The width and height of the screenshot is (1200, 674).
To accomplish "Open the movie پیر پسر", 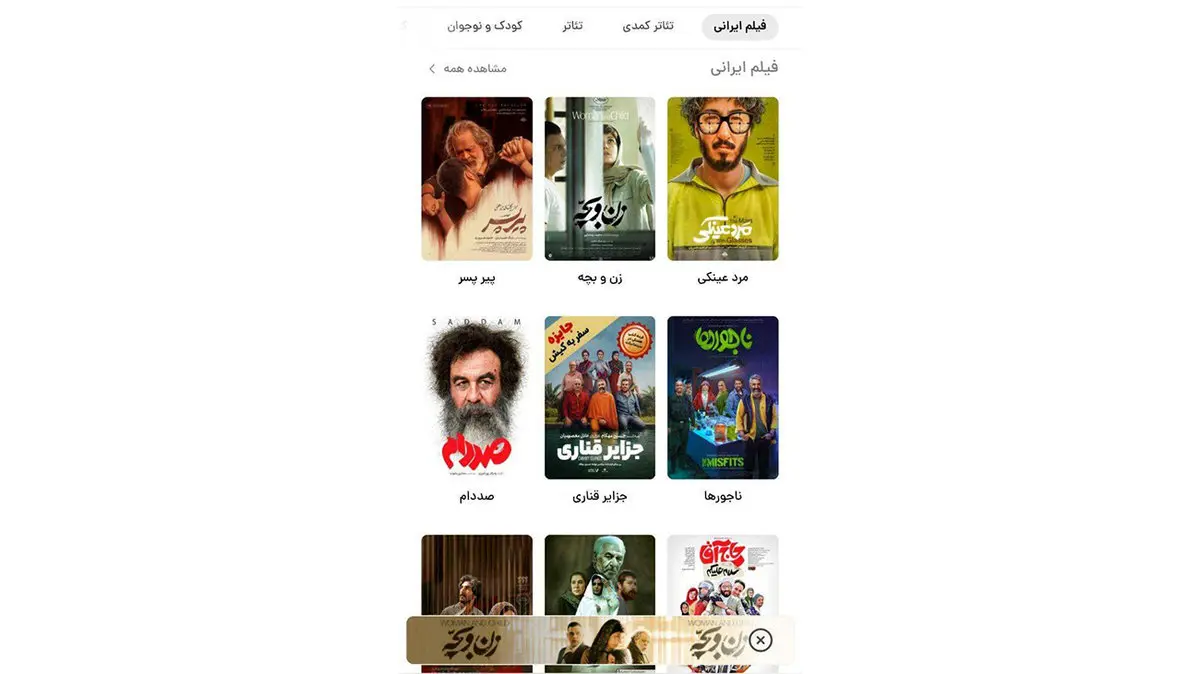I will pyautogui.click(x=477, y=179).
